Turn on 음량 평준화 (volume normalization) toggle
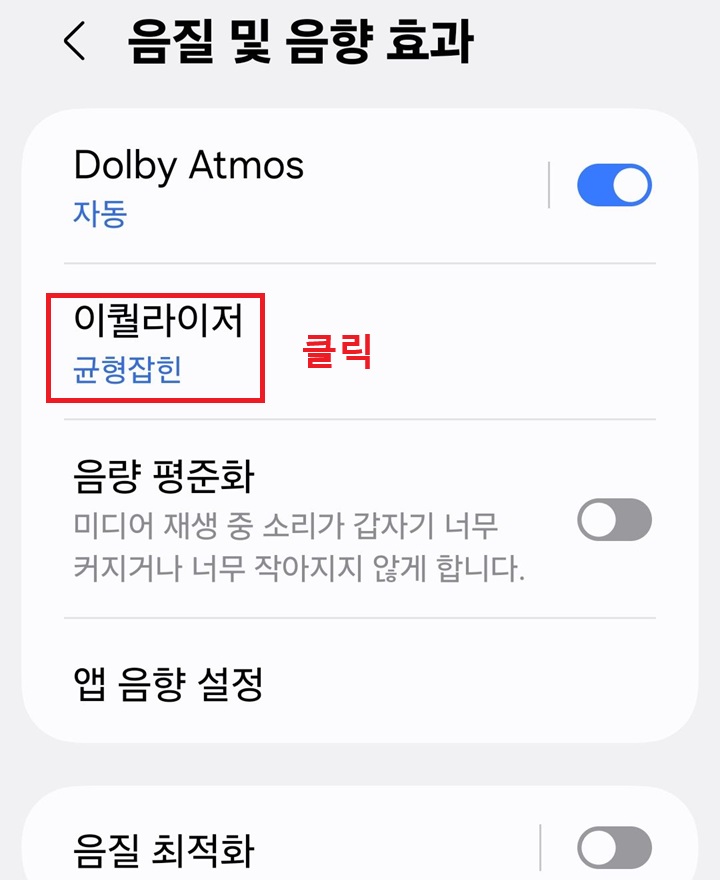Image resolution: width=720 pixels, height=880 pixels. coord(613,520)
